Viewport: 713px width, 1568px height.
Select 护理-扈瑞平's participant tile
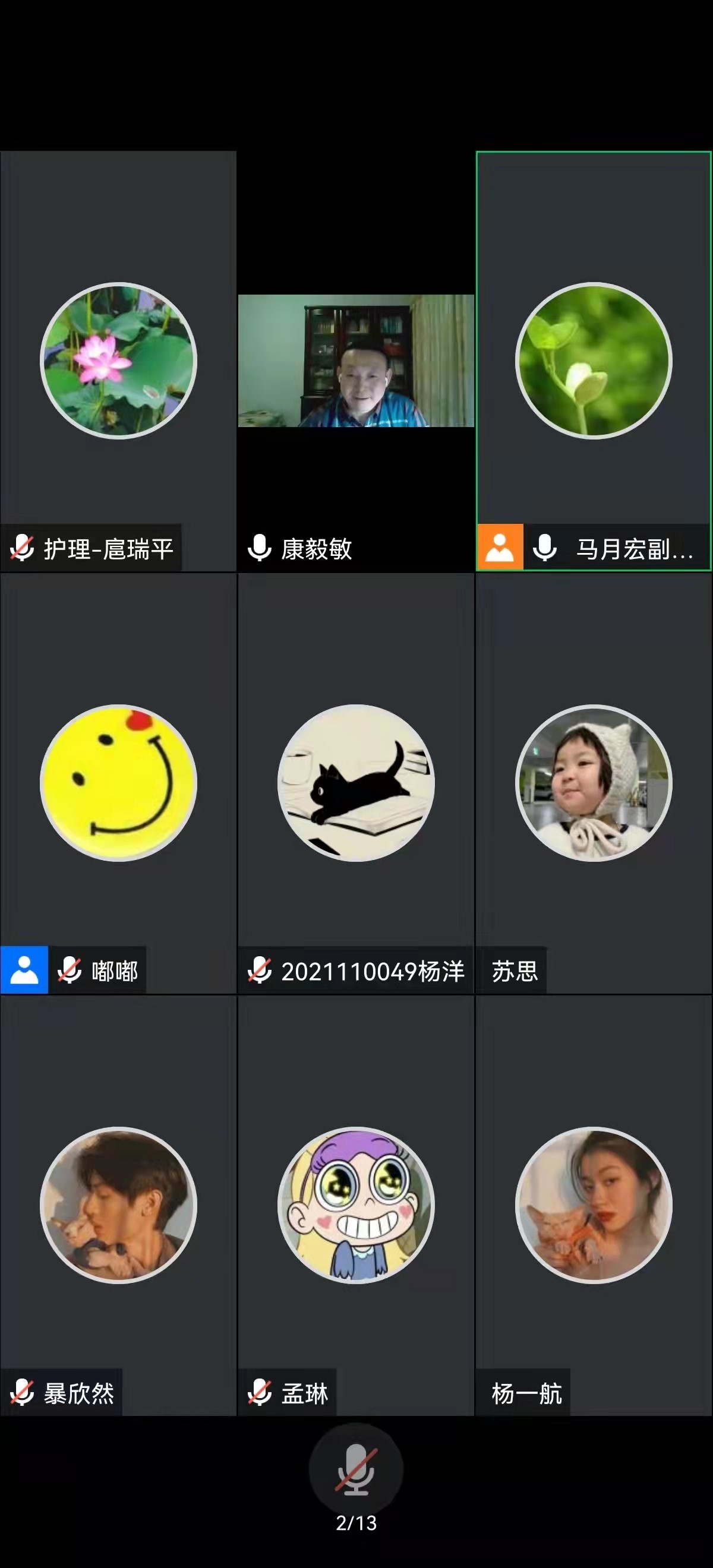pyautogui.click(x=118, y=361)
